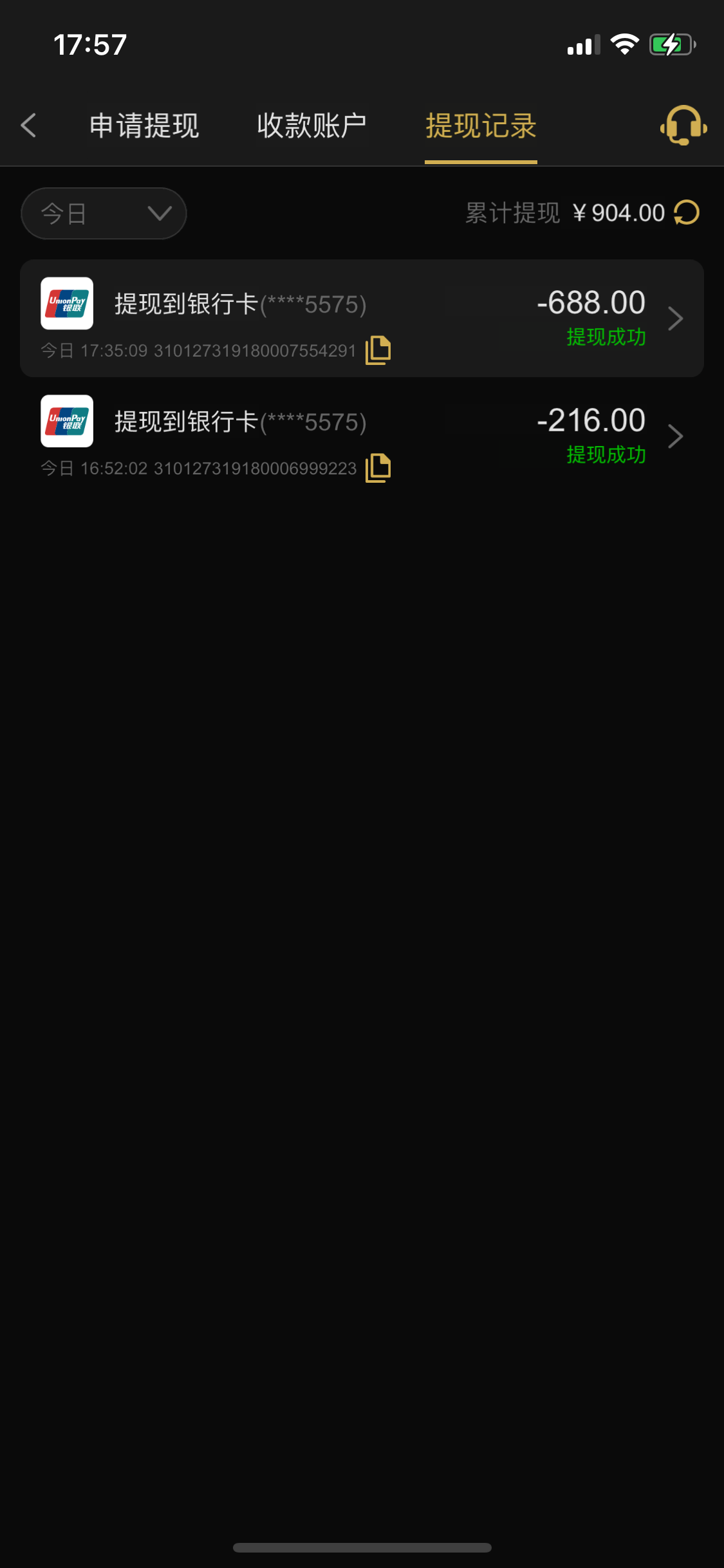Switch to the 申请提现 tab
Viewport: 724px width, 1568px height.
pyautogui.click(x=144, y=126)
